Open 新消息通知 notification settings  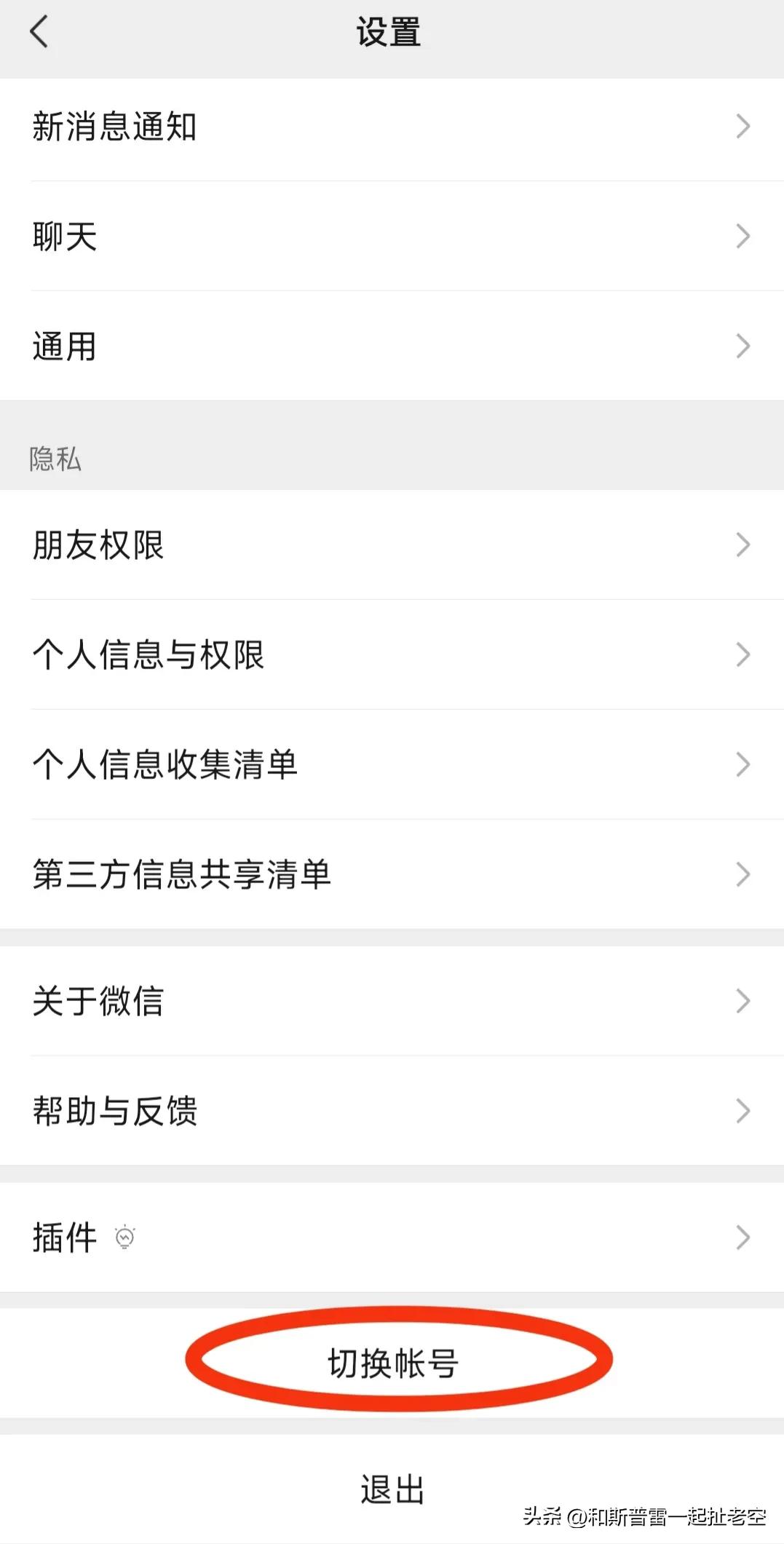(x=116, y=126)
